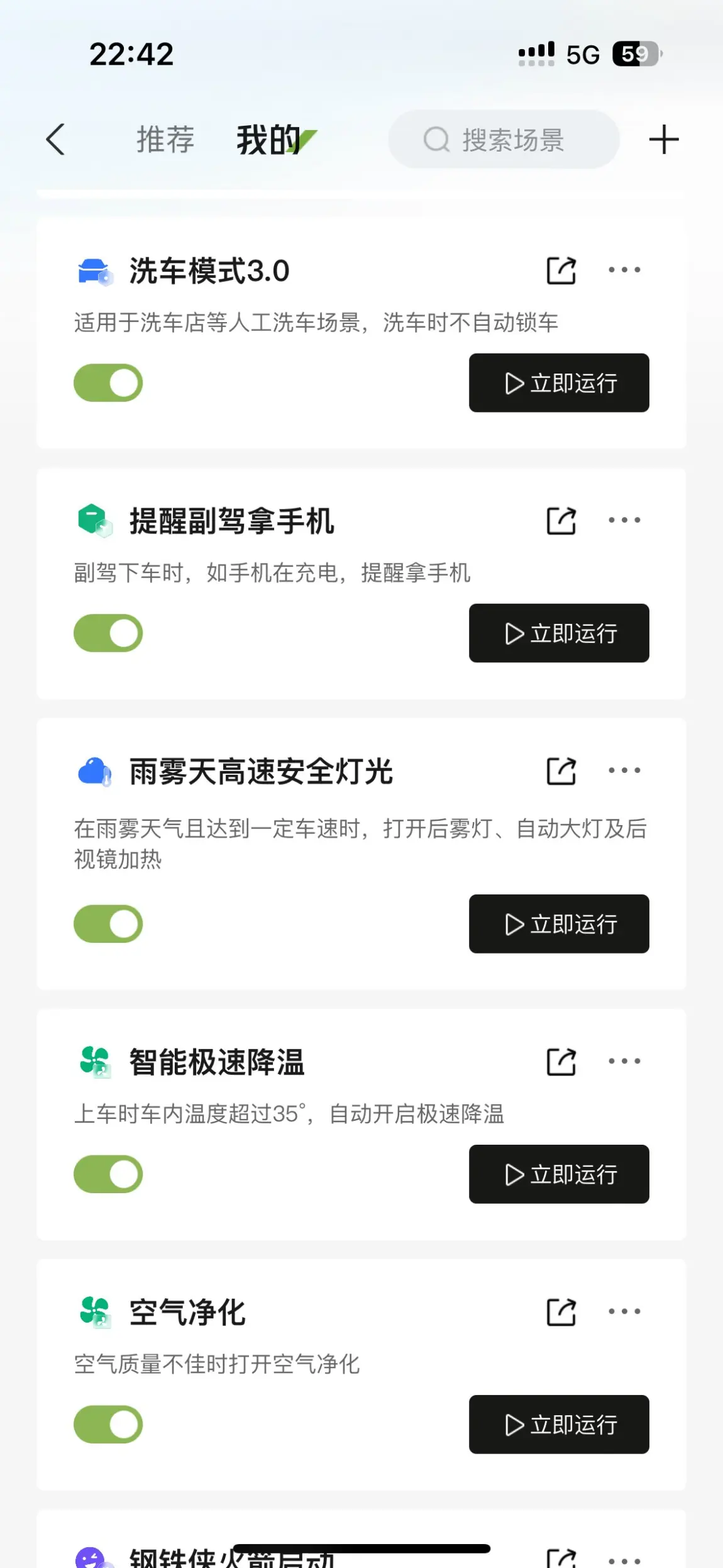Run 空气净化 immediately

[x=559, y=1424]
